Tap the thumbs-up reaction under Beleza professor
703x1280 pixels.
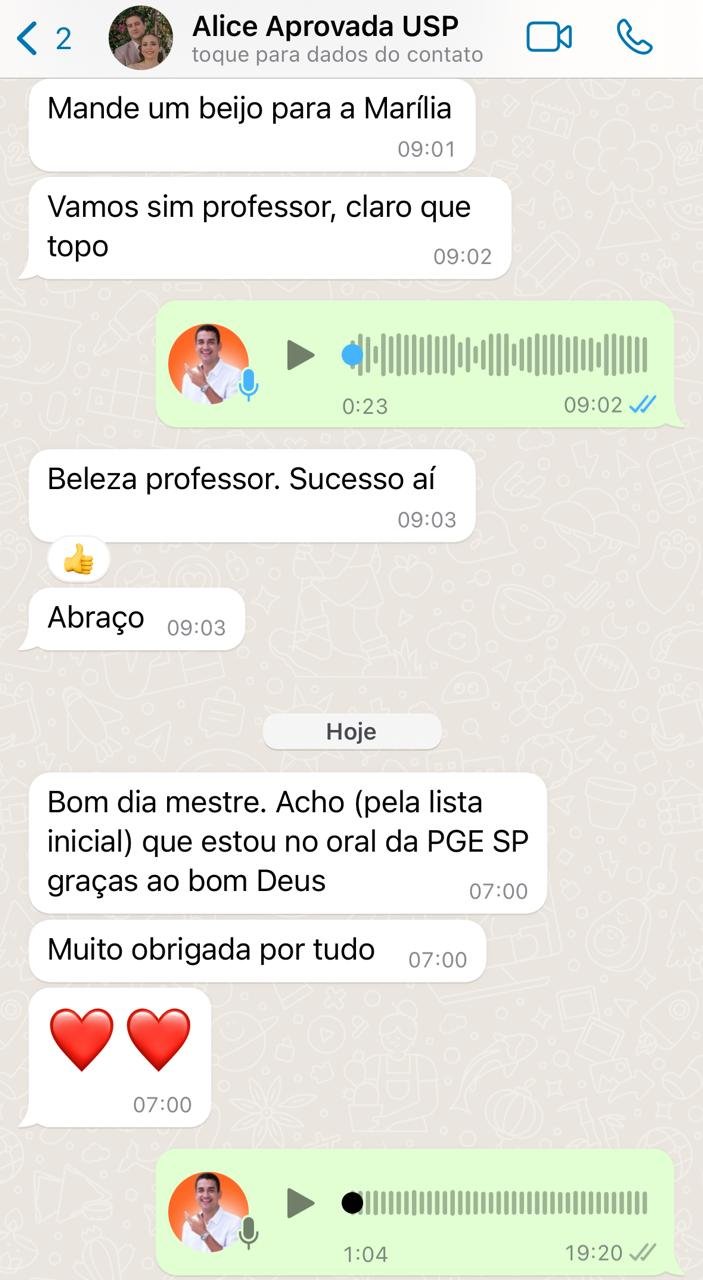tap(78, 561)
